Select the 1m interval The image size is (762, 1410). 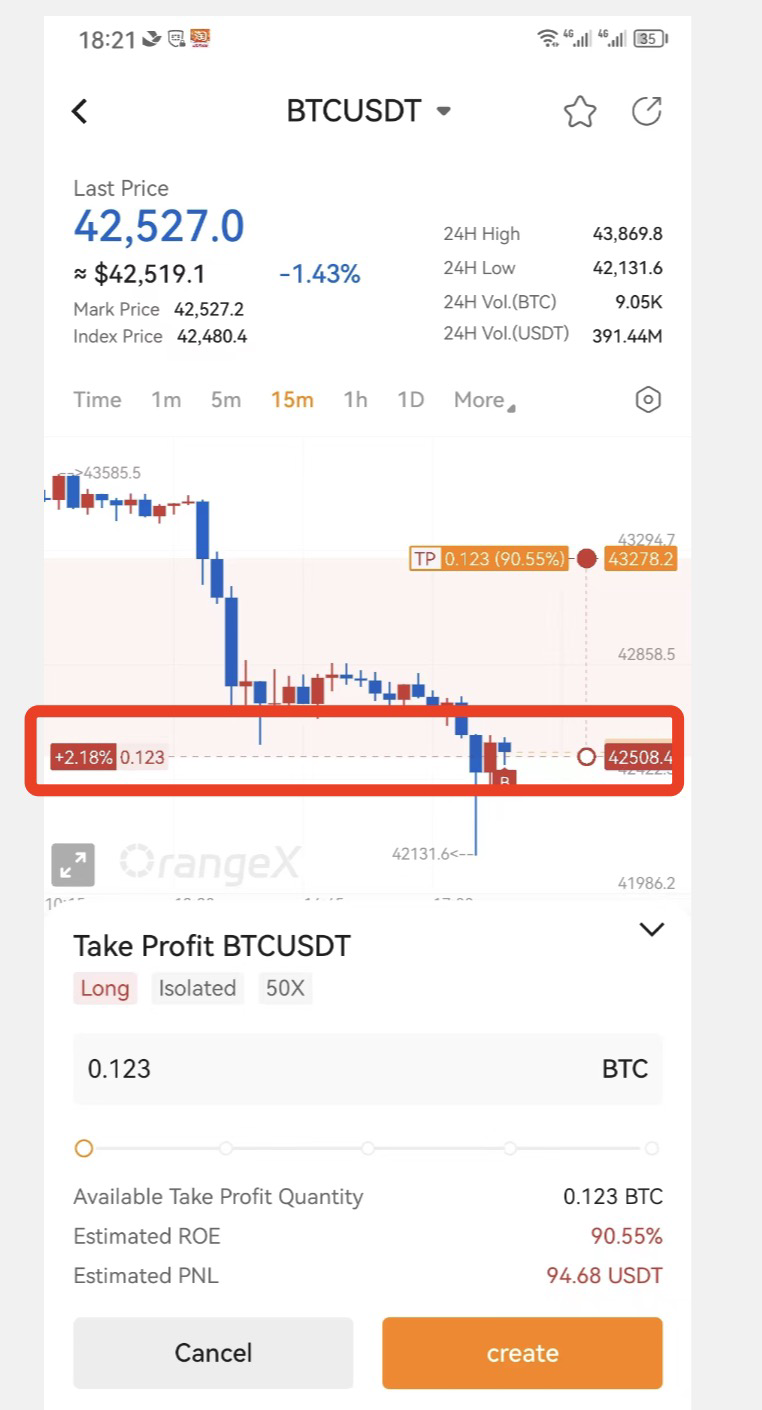pyautogui.click(x=166, y=400)
